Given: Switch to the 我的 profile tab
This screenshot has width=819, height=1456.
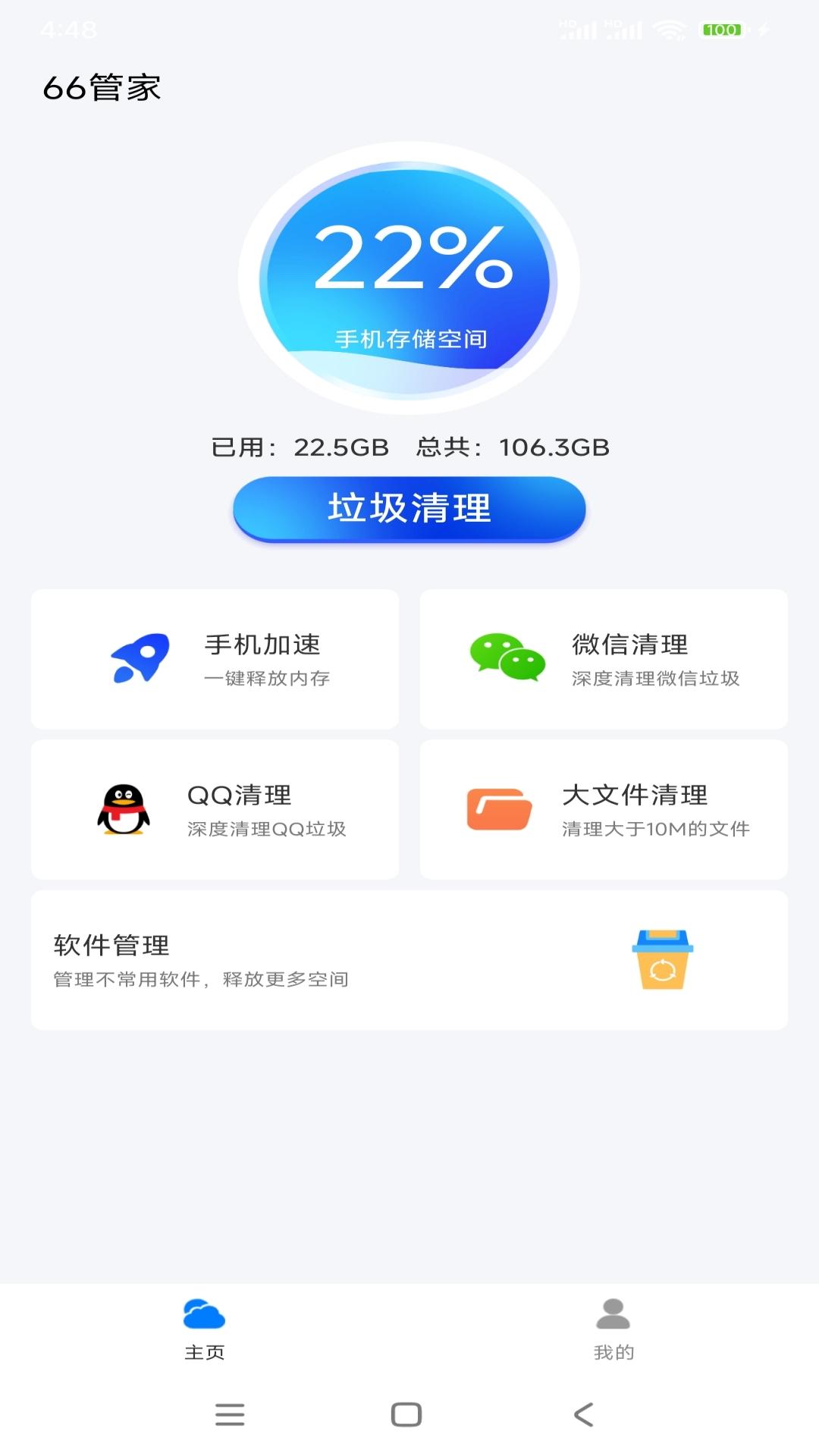Looking at the screenshot, I should 613,1329.
